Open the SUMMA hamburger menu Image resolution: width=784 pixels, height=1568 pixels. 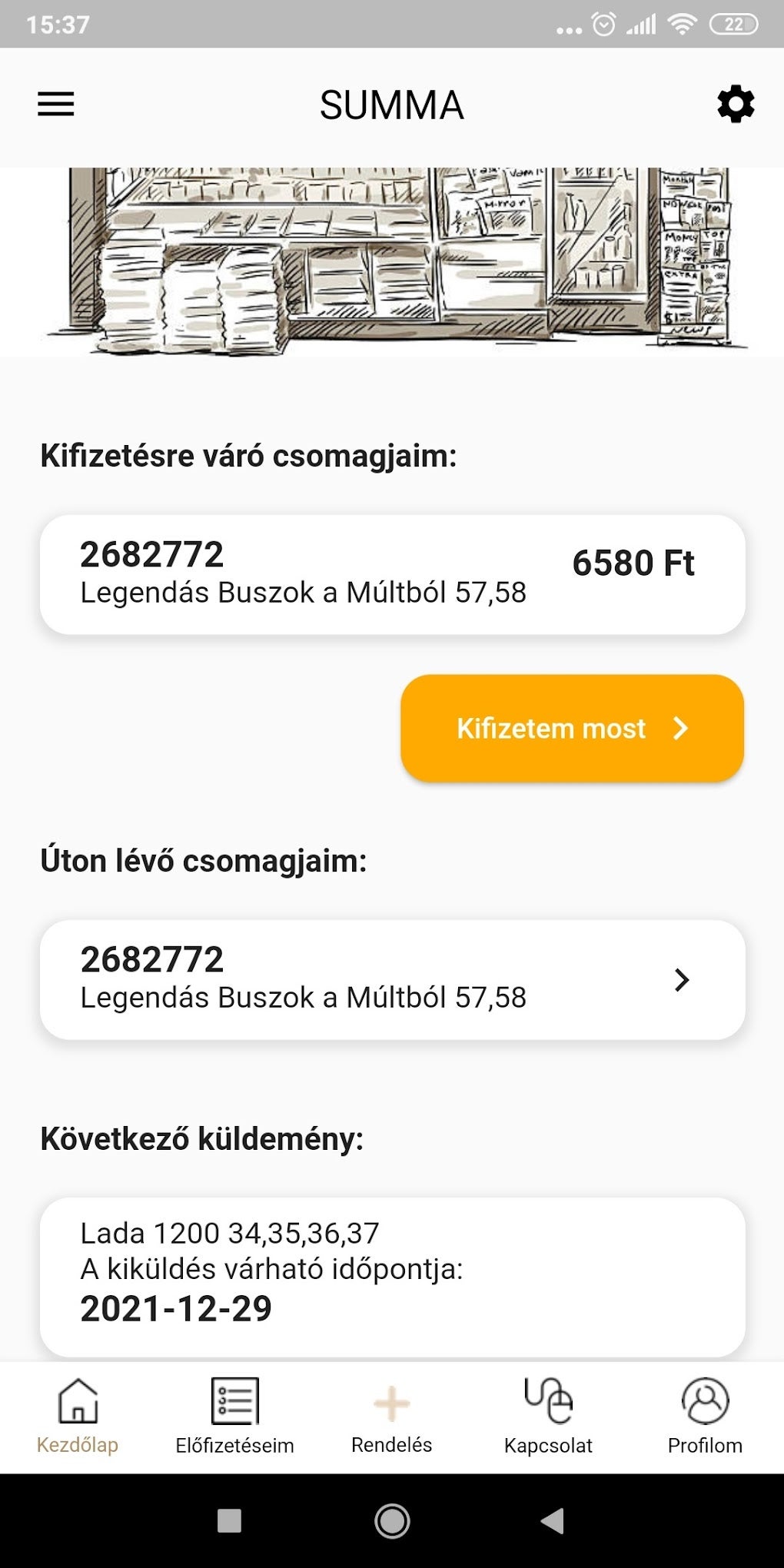[54, 104]
